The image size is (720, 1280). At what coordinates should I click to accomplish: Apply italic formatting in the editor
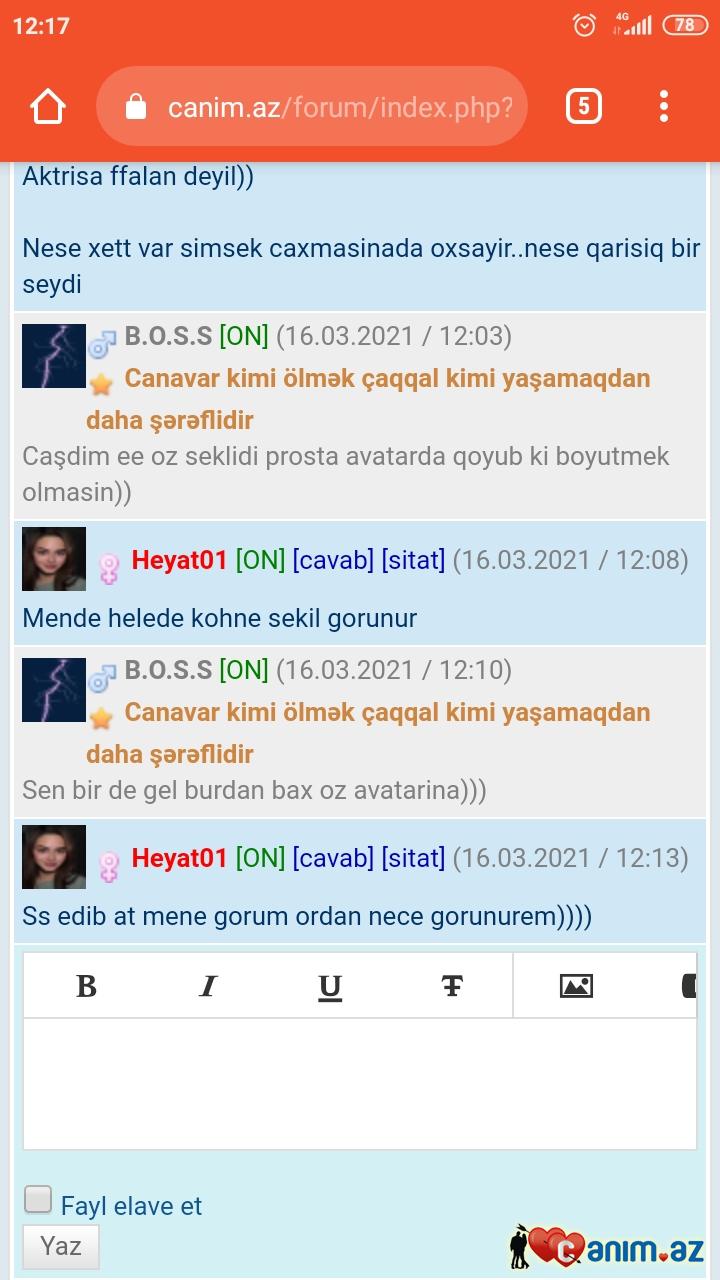[208, 987]
